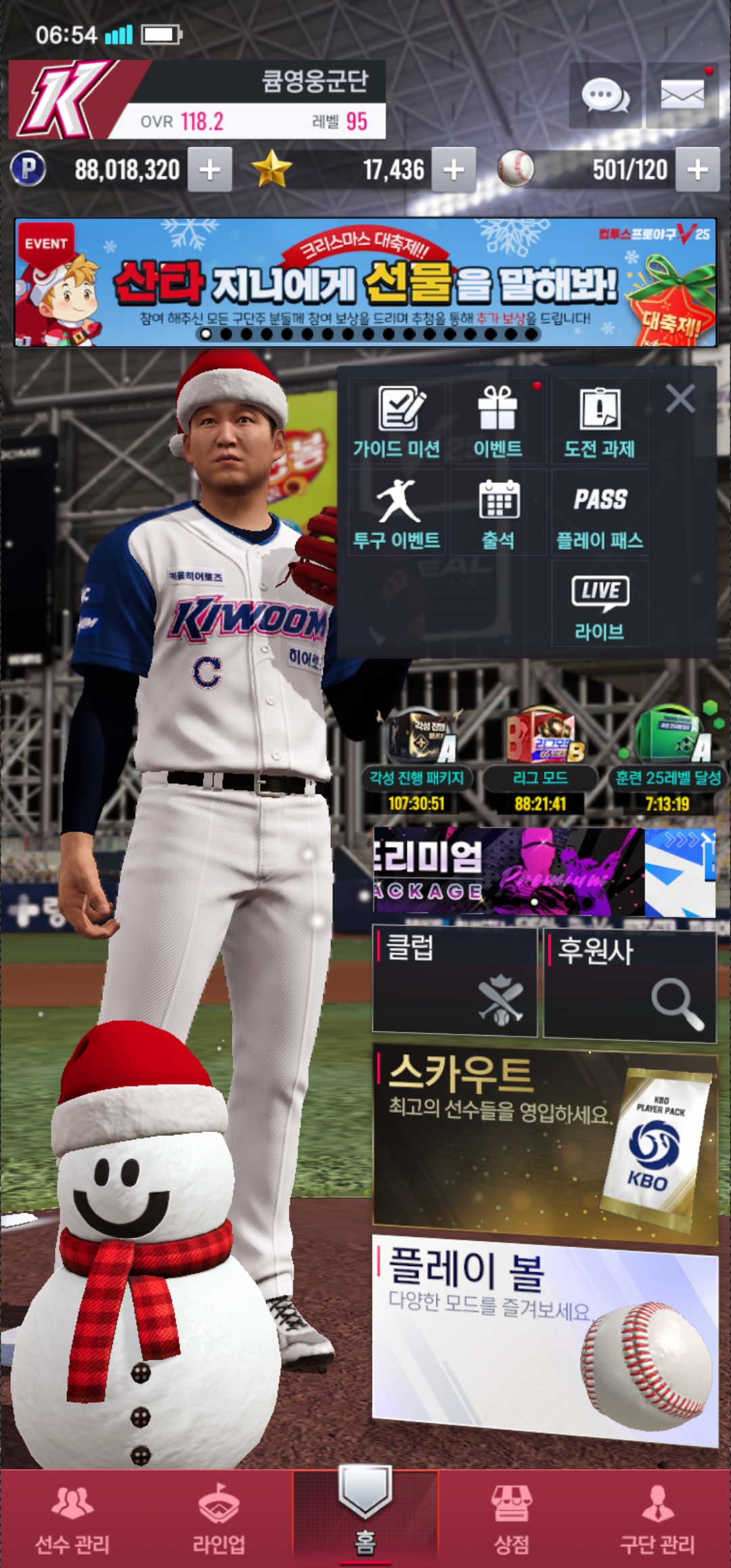Switch to the 상점 tab
Image resolution: width=731 pixels, height=1568 pixels.
tap(512, 1519)
